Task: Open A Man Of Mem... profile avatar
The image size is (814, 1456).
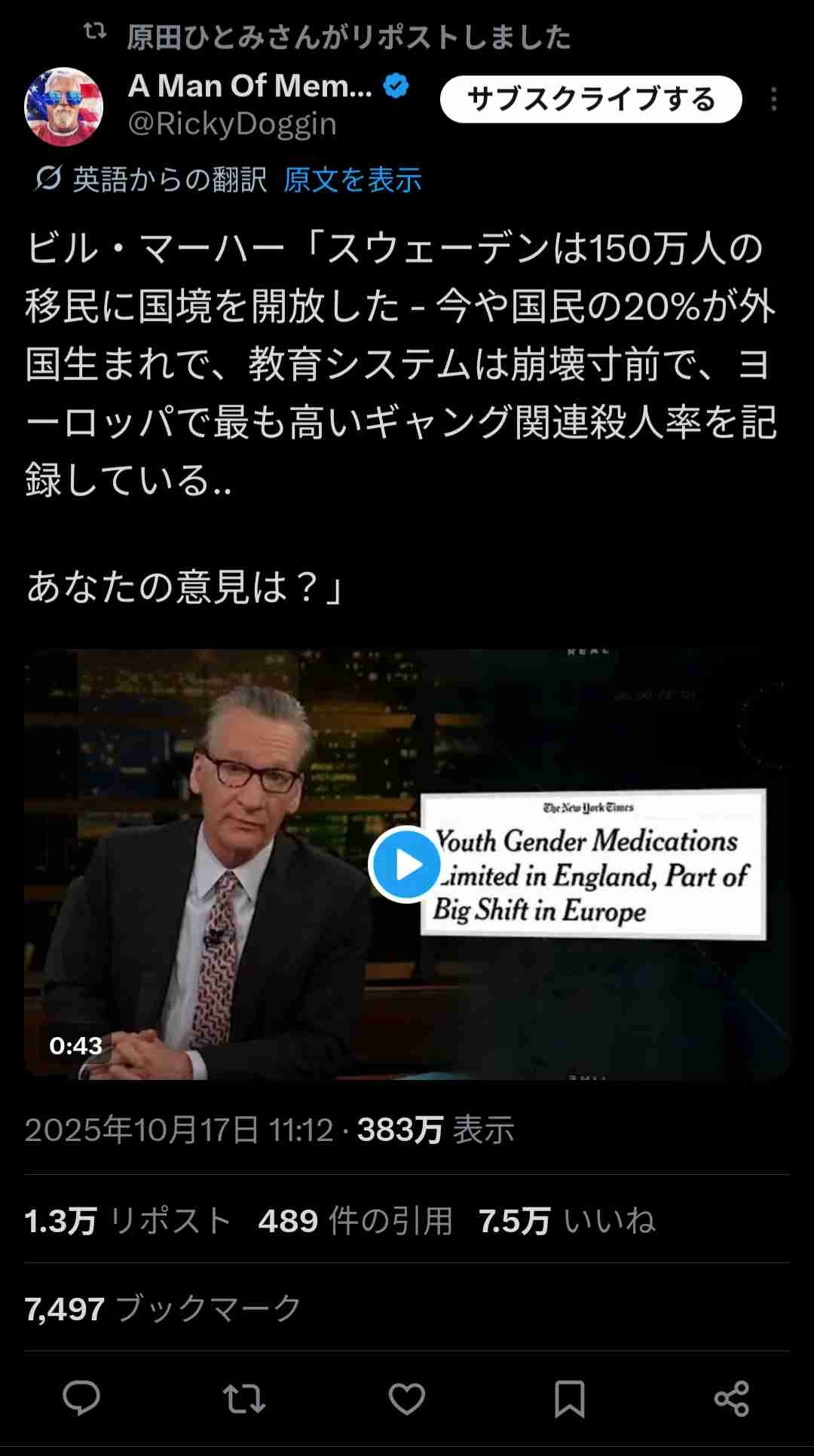Action: 63,106
